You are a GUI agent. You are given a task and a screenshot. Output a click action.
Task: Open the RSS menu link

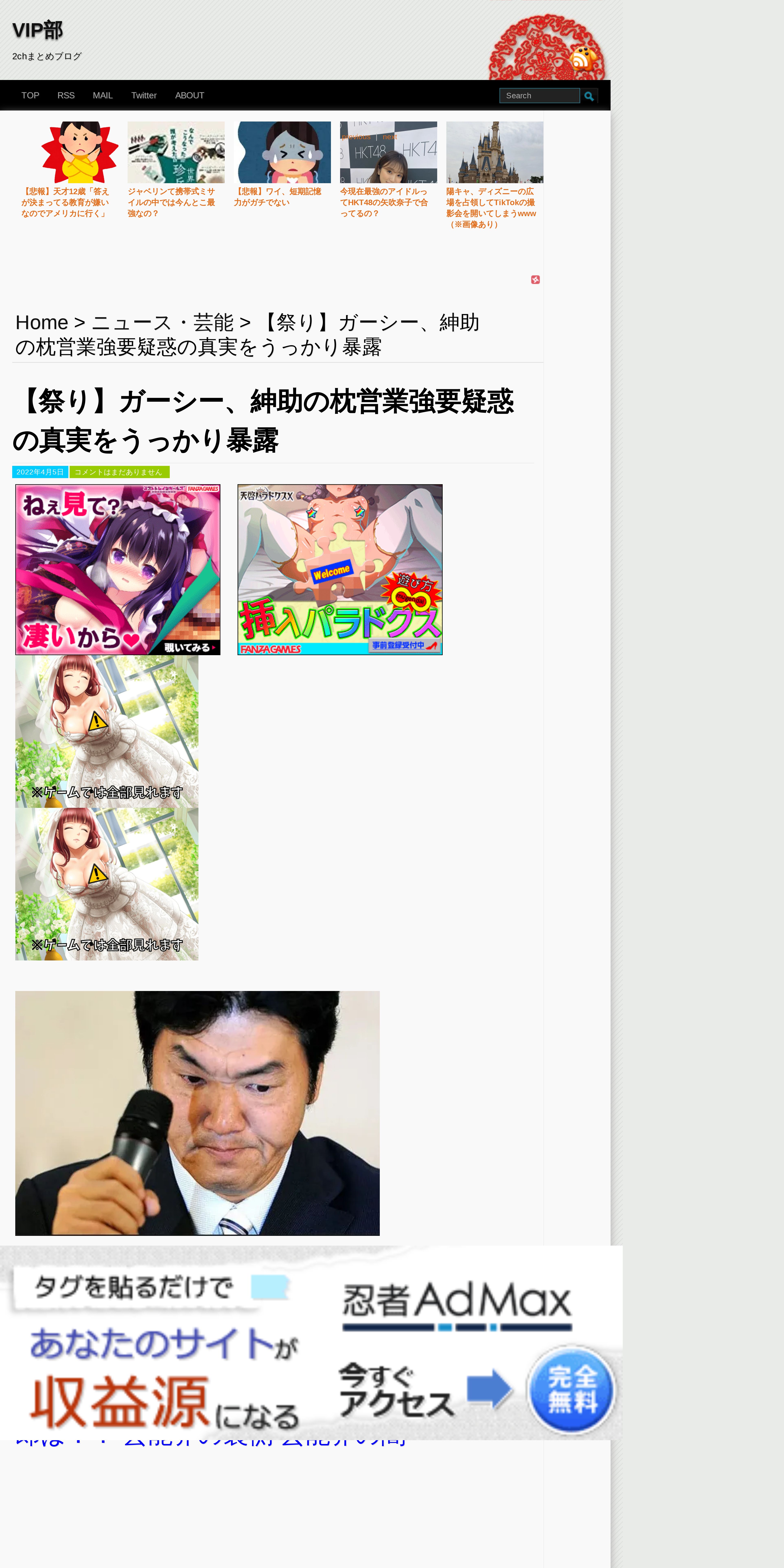point(66,96)
